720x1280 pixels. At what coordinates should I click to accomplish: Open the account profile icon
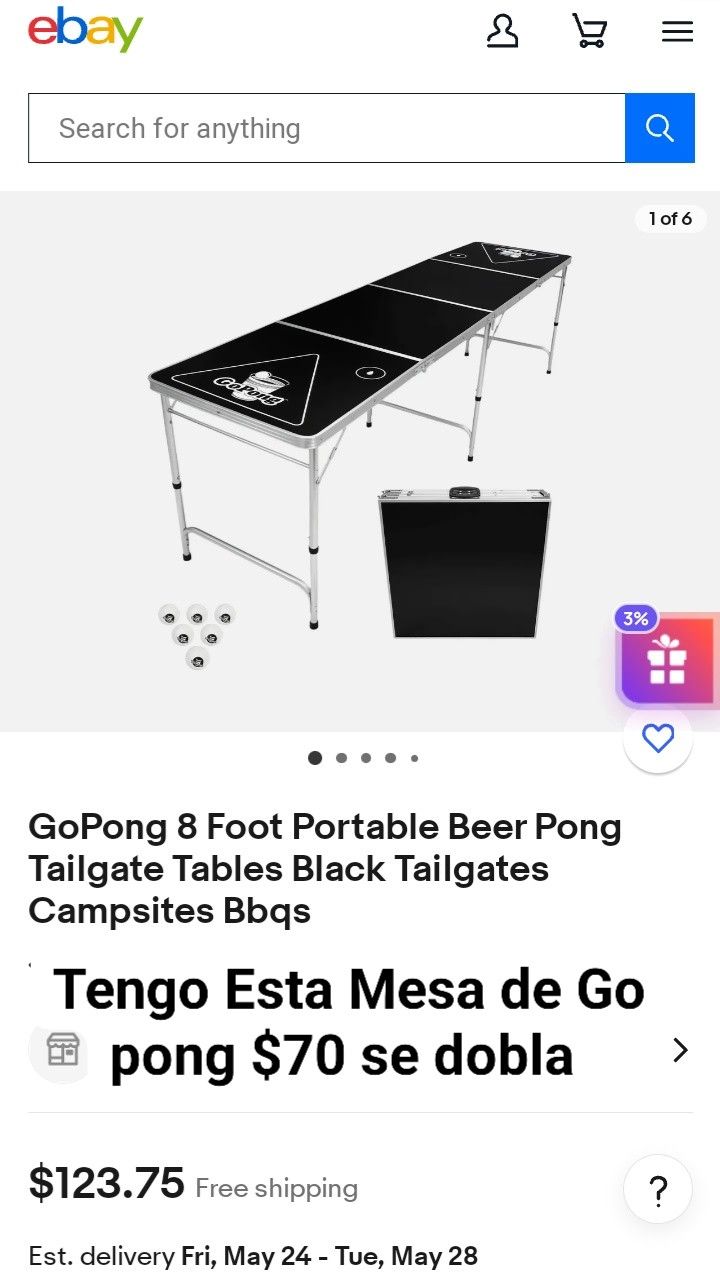coord(502,31)
